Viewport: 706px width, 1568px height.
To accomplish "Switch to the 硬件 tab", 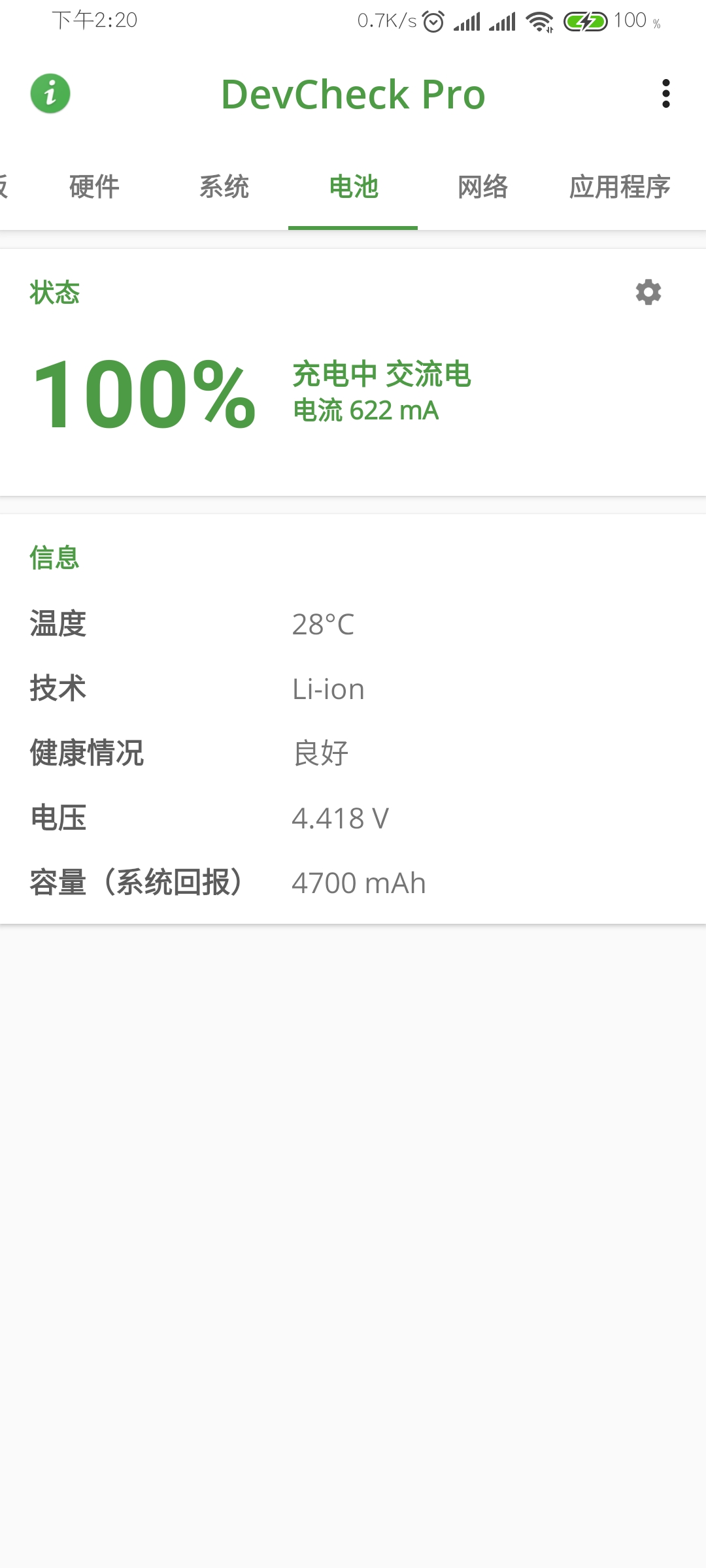I will [x=94, y=187].
